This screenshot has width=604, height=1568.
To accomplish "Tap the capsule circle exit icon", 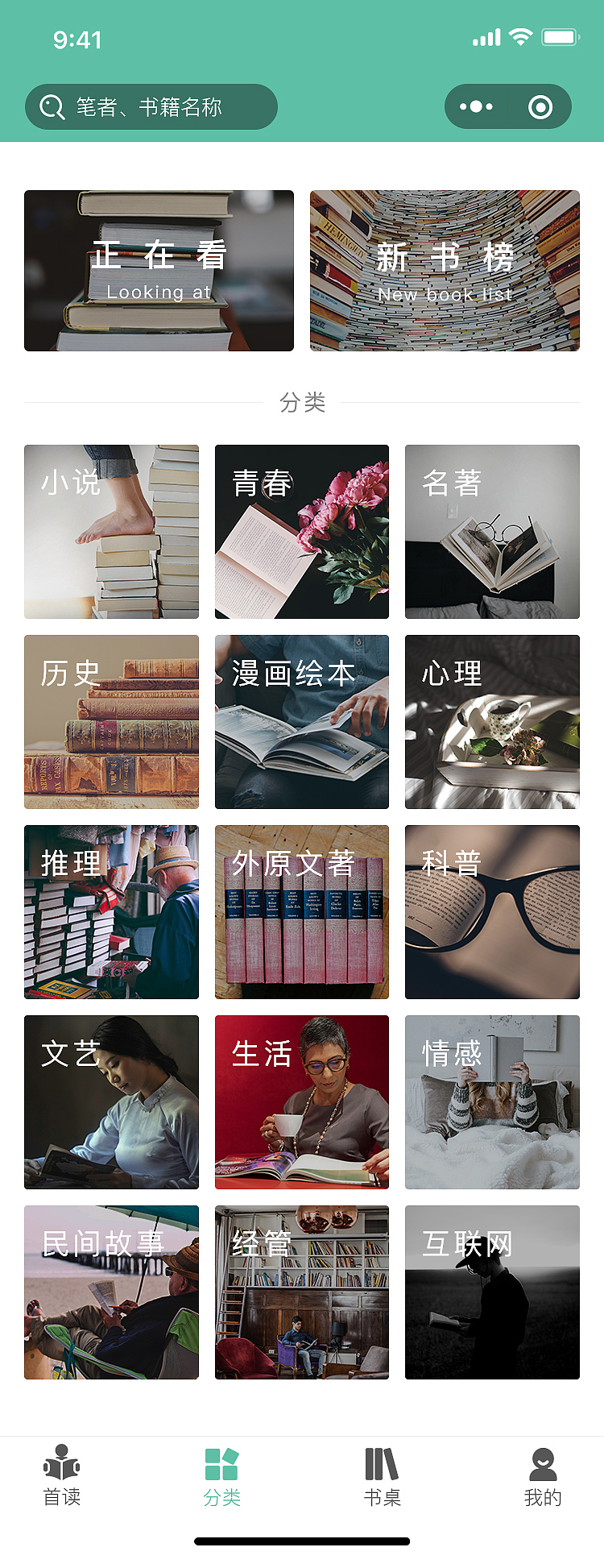I will click(x=541, y=106).
